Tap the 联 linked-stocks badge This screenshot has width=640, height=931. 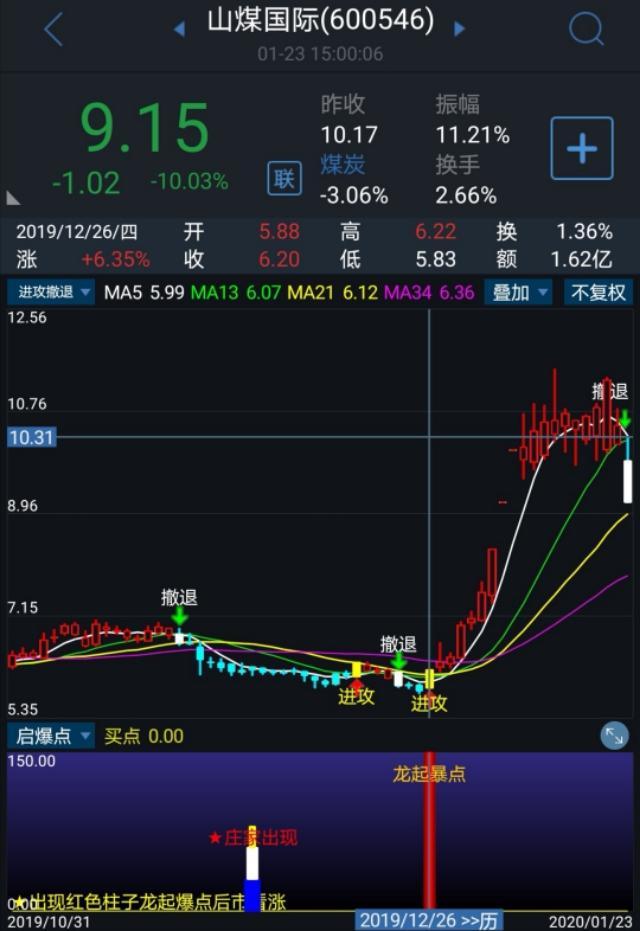click(285, 179)
